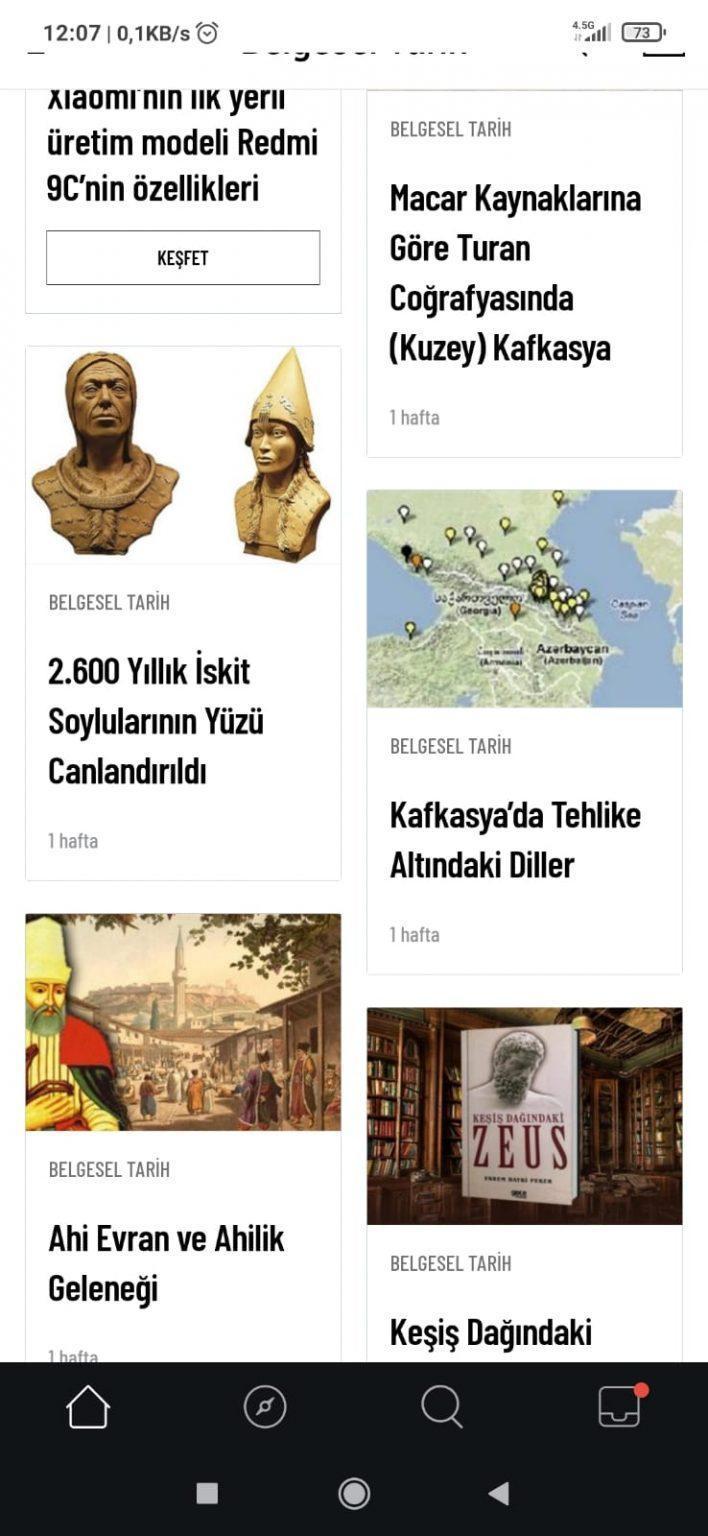Open the Macar Kaynaklarına Göre Turan article

515,273
